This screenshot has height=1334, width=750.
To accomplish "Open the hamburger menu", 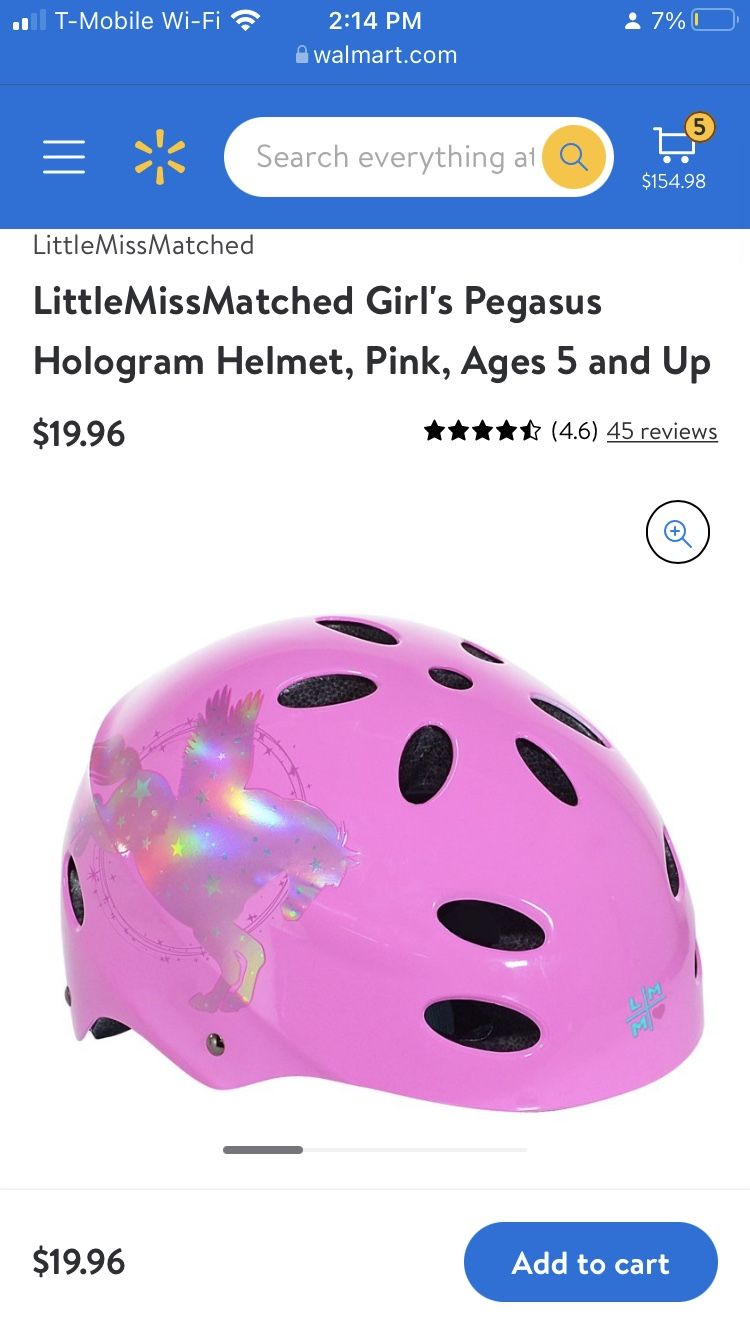I will coord(64,157).
